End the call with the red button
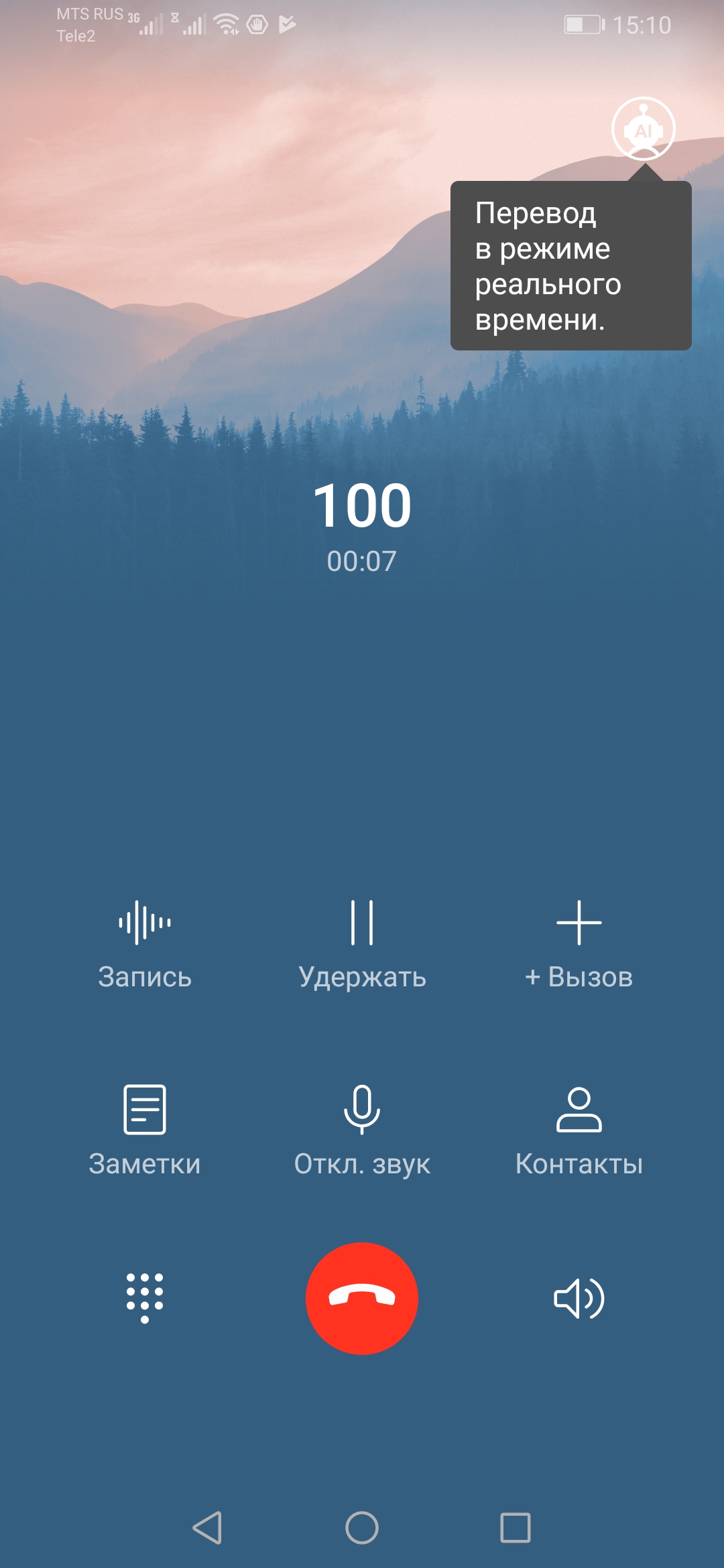724x1568 pixels. (x=362, y=1298)
